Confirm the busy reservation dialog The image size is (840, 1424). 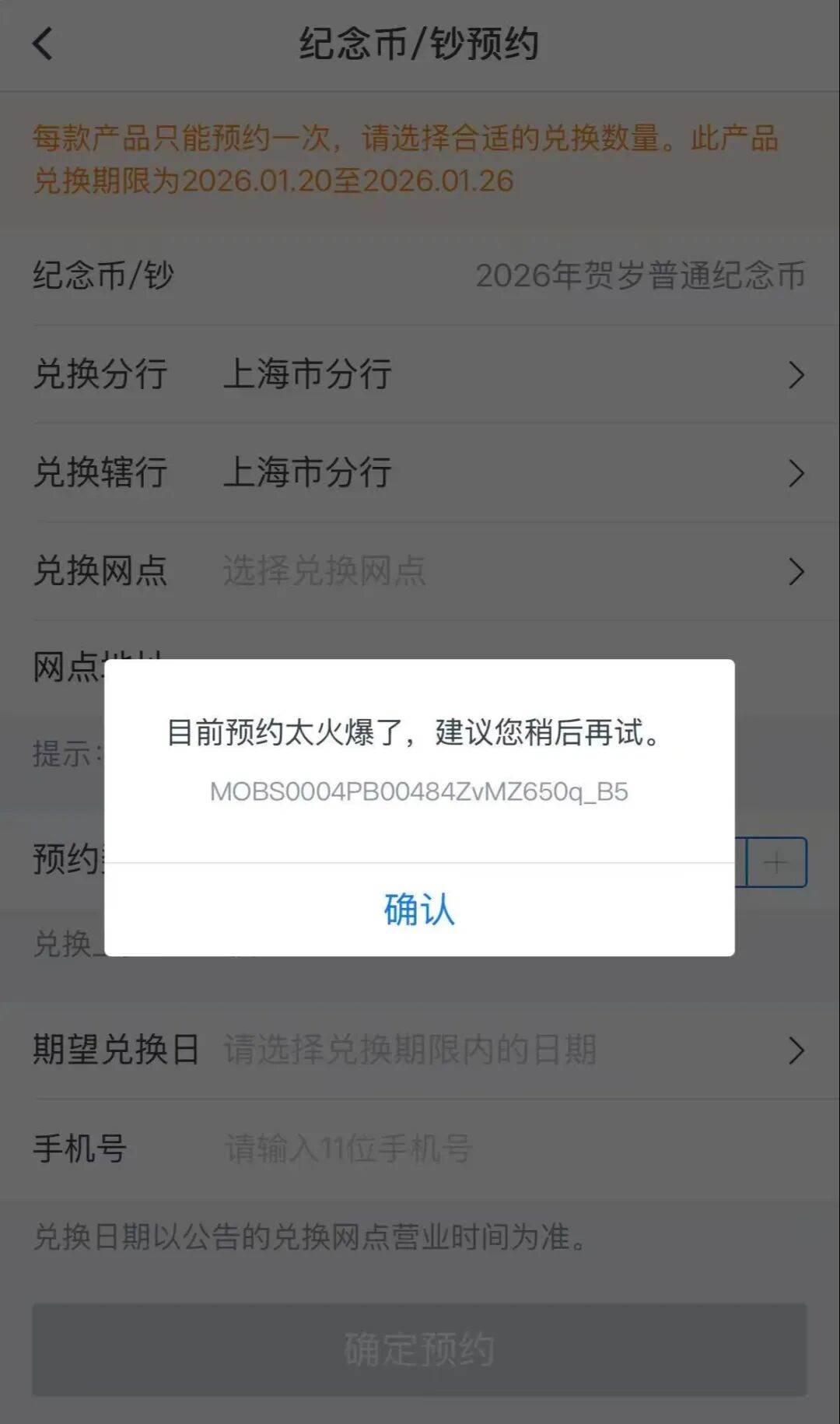click(x=419, y=910)
